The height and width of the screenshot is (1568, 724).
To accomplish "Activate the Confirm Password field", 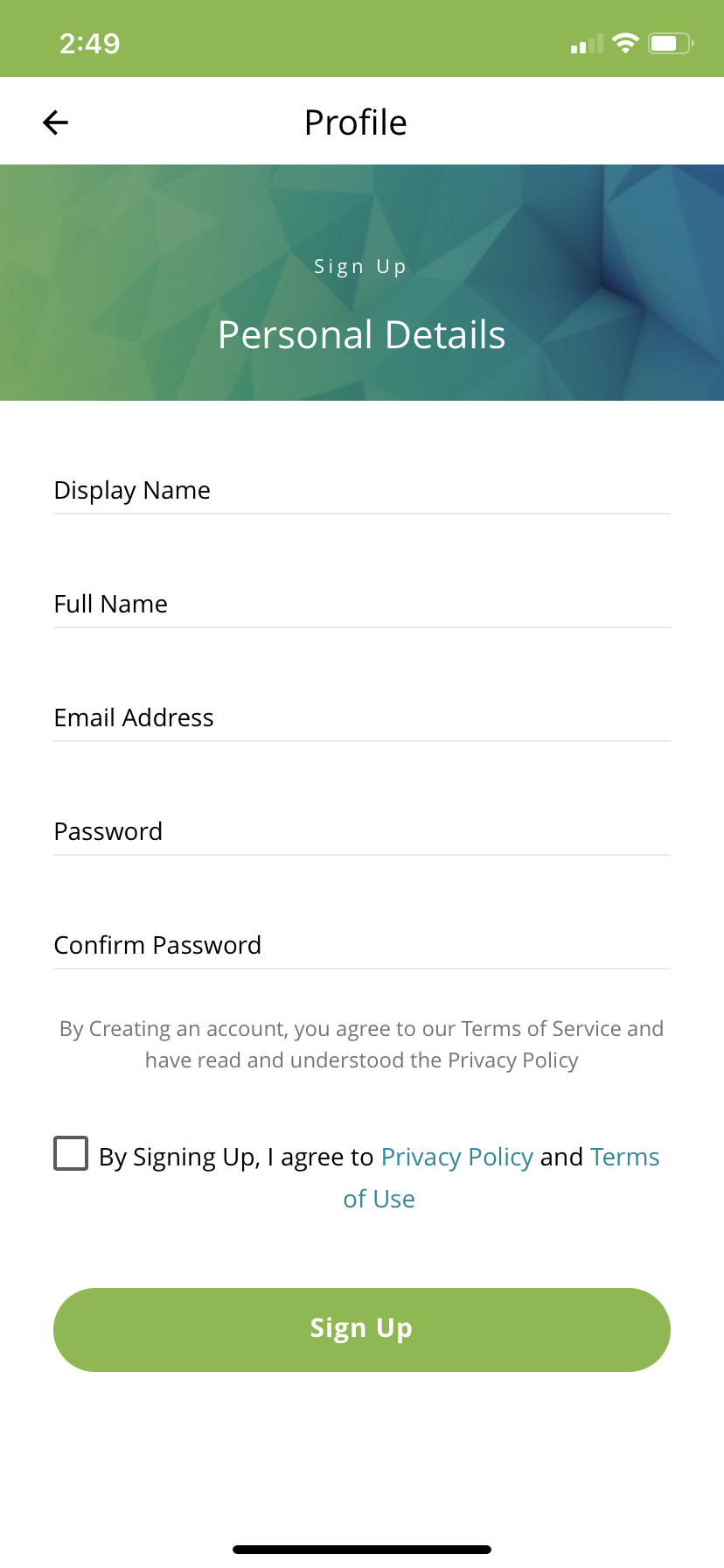I will click(361, 946).
